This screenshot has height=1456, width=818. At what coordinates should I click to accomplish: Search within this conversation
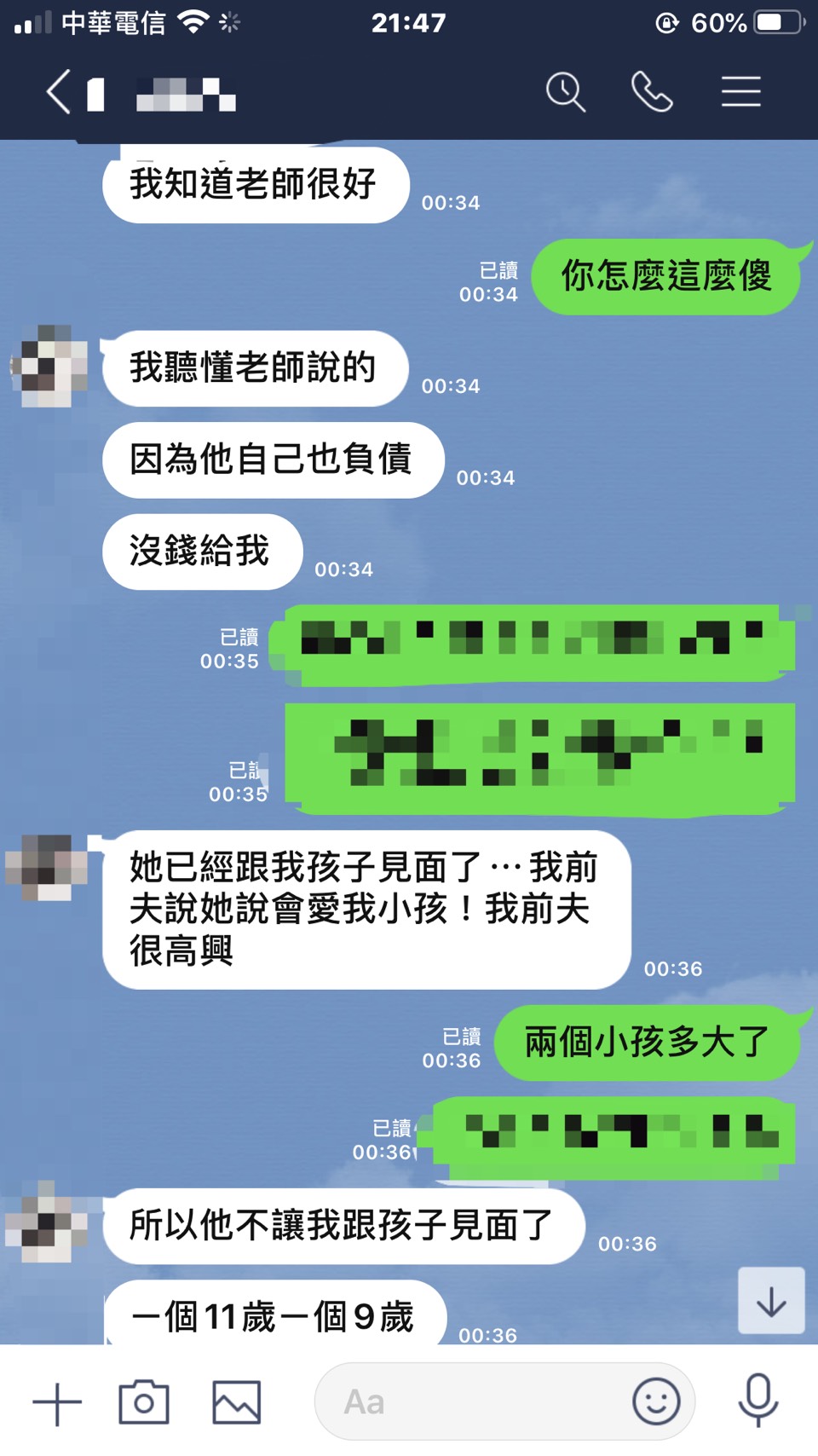click(x=565, y=92)
